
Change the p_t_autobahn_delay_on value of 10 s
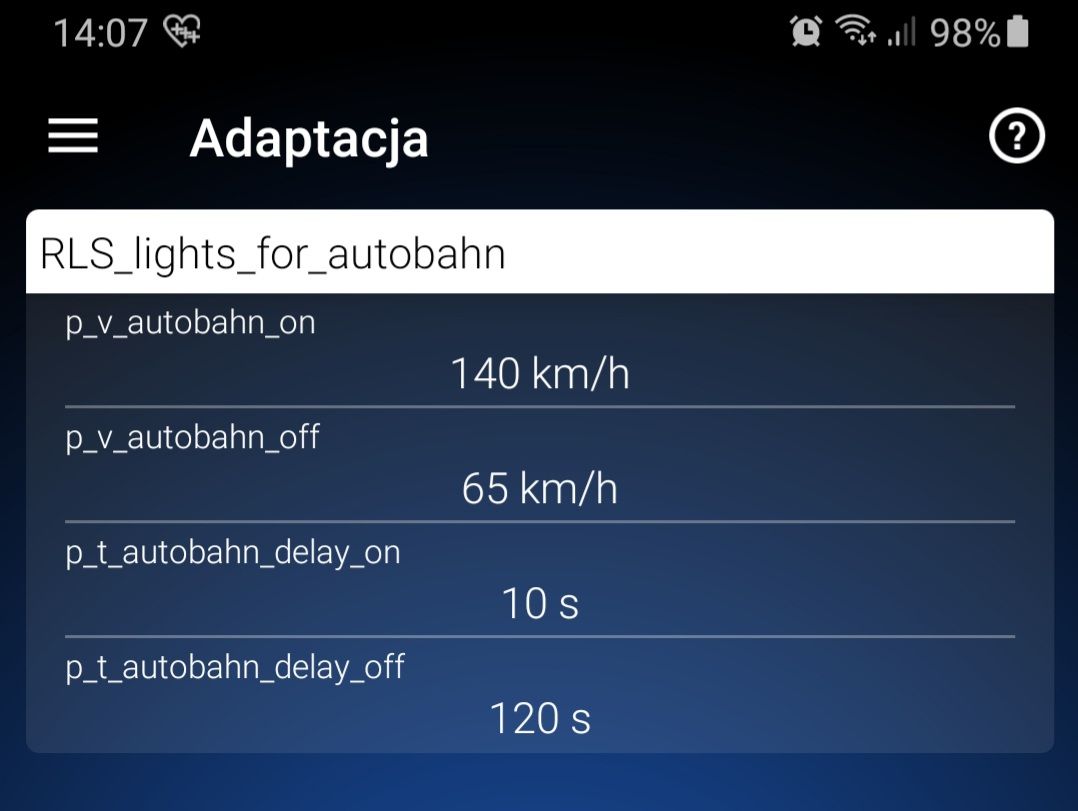point(539,603)
